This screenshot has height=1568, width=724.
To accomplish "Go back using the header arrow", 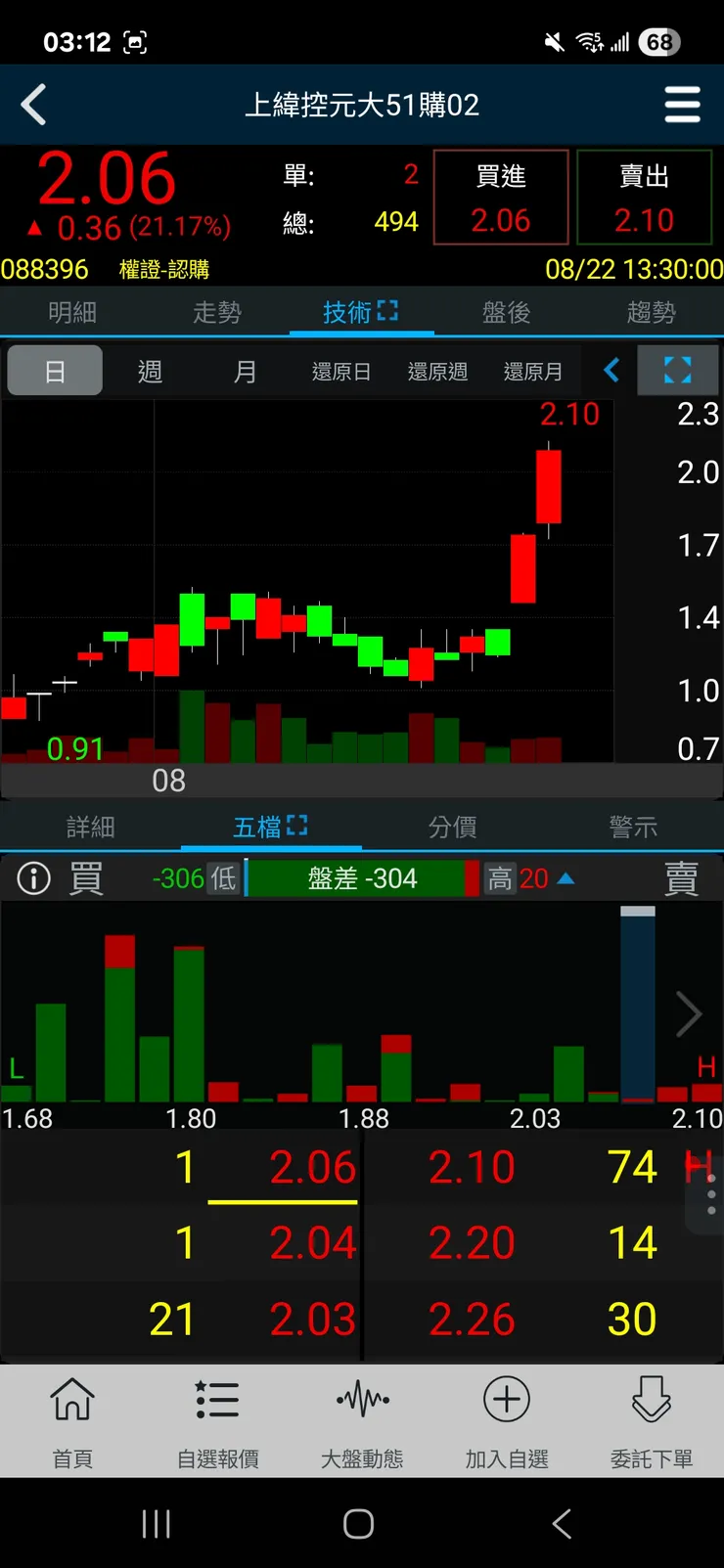I will pyautogui.click(x=34, y=105).
